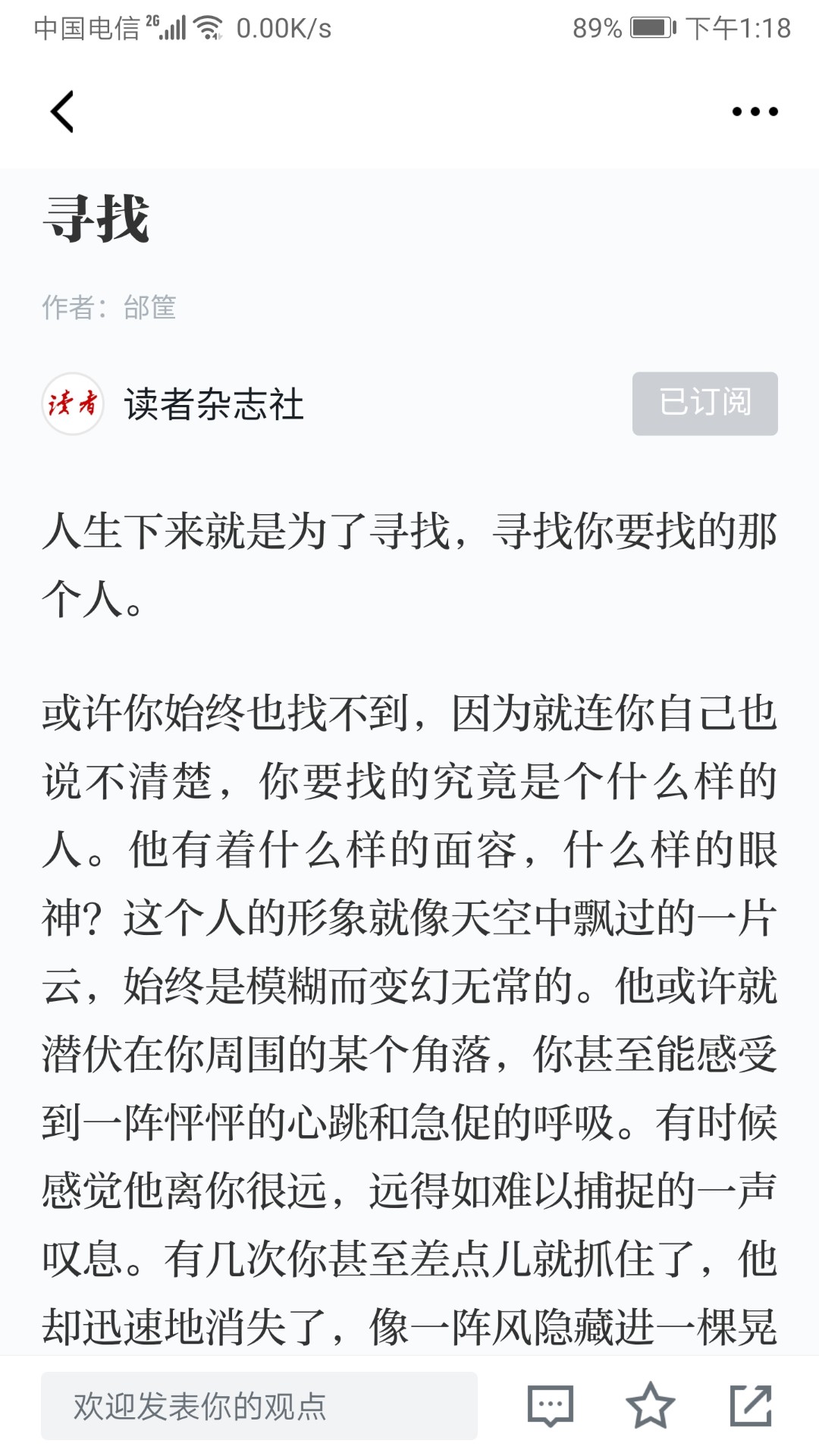Open the three-dot overflow menu
Screen dimensions: 819x1456
pyautogui.click(x=755, y=111)
